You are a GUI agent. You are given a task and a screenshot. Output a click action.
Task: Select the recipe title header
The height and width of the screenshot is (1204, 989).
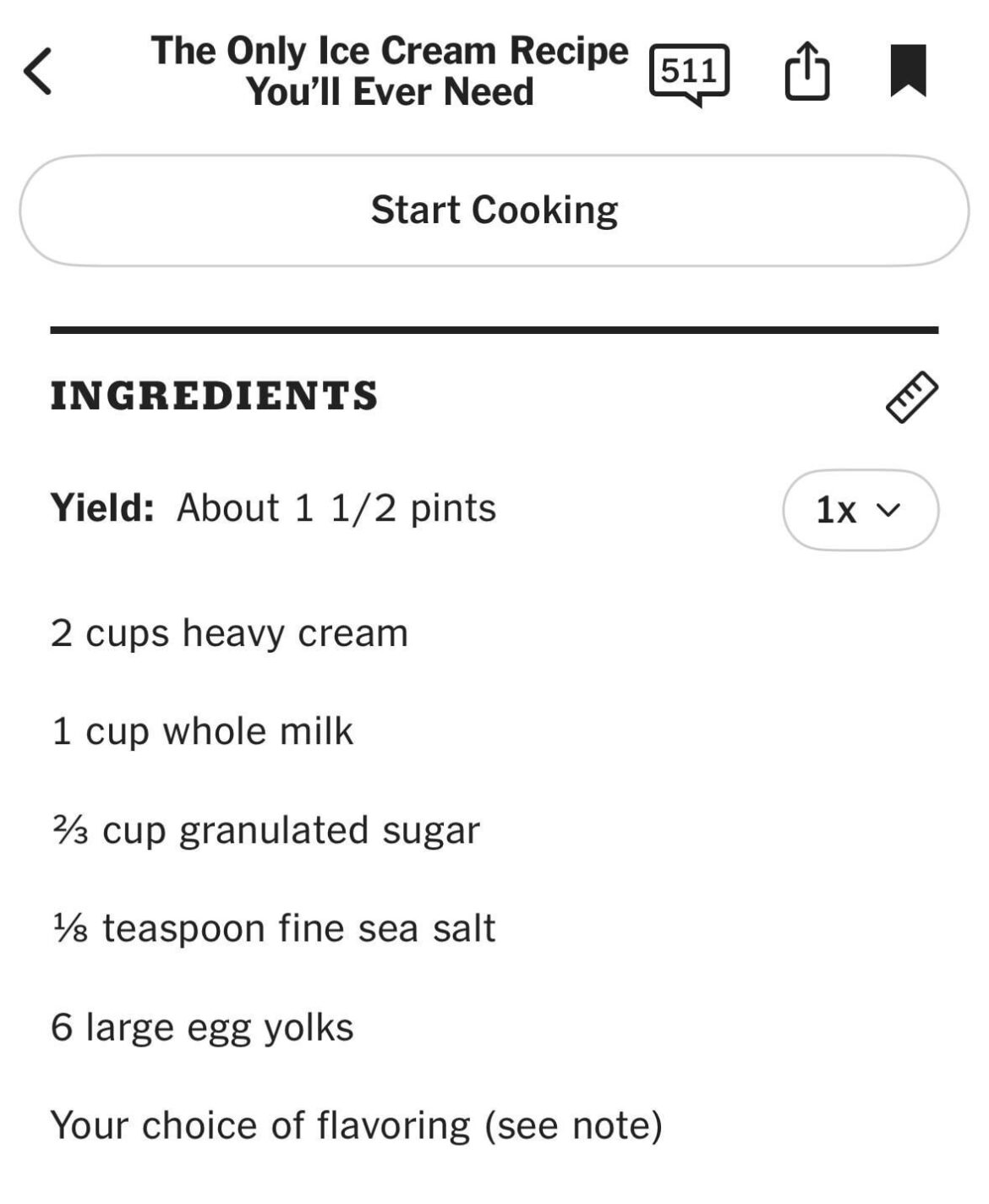(392, 68)
